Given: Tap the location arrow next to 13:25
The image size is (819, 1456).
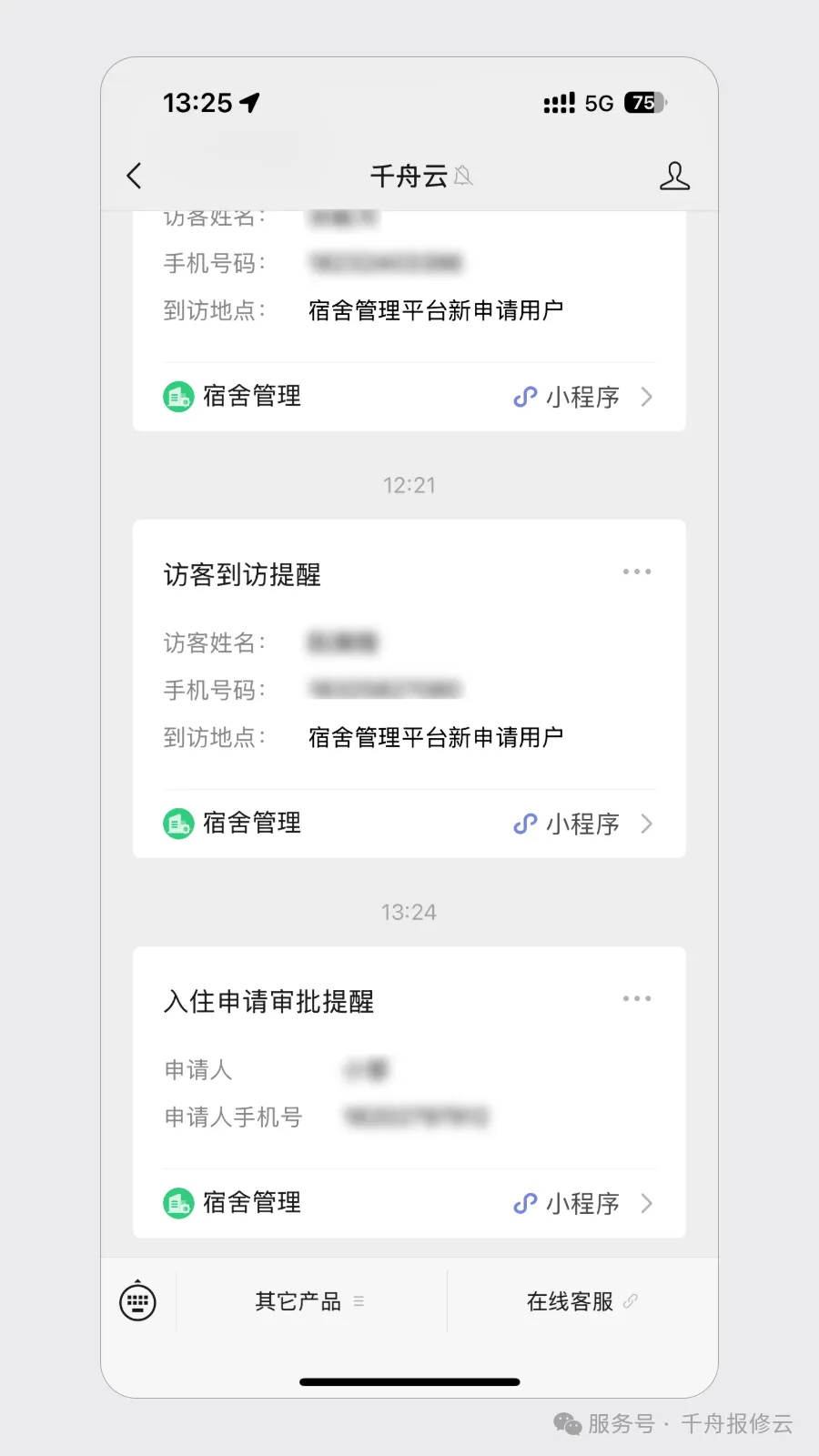Looking at the screenshot, I should click(249, 102).
